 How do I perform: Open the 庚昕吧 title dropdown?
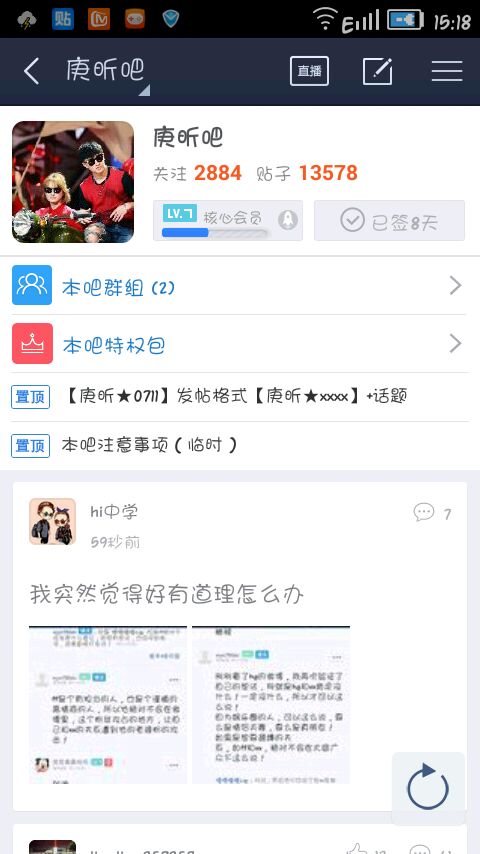(108, 72)
